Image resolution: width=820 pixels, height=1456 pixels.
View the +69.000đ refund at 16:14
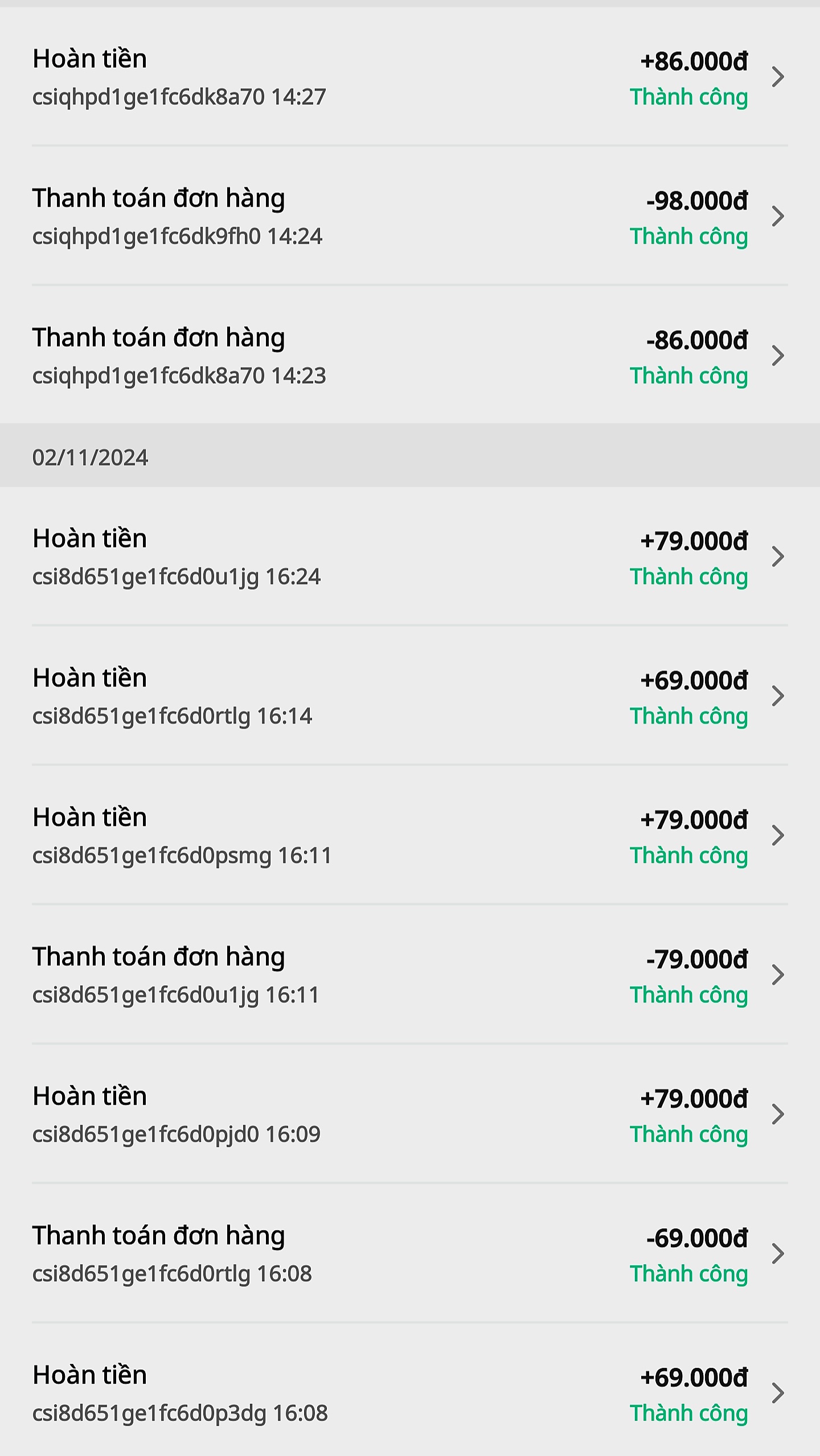[x=409, y=696]
